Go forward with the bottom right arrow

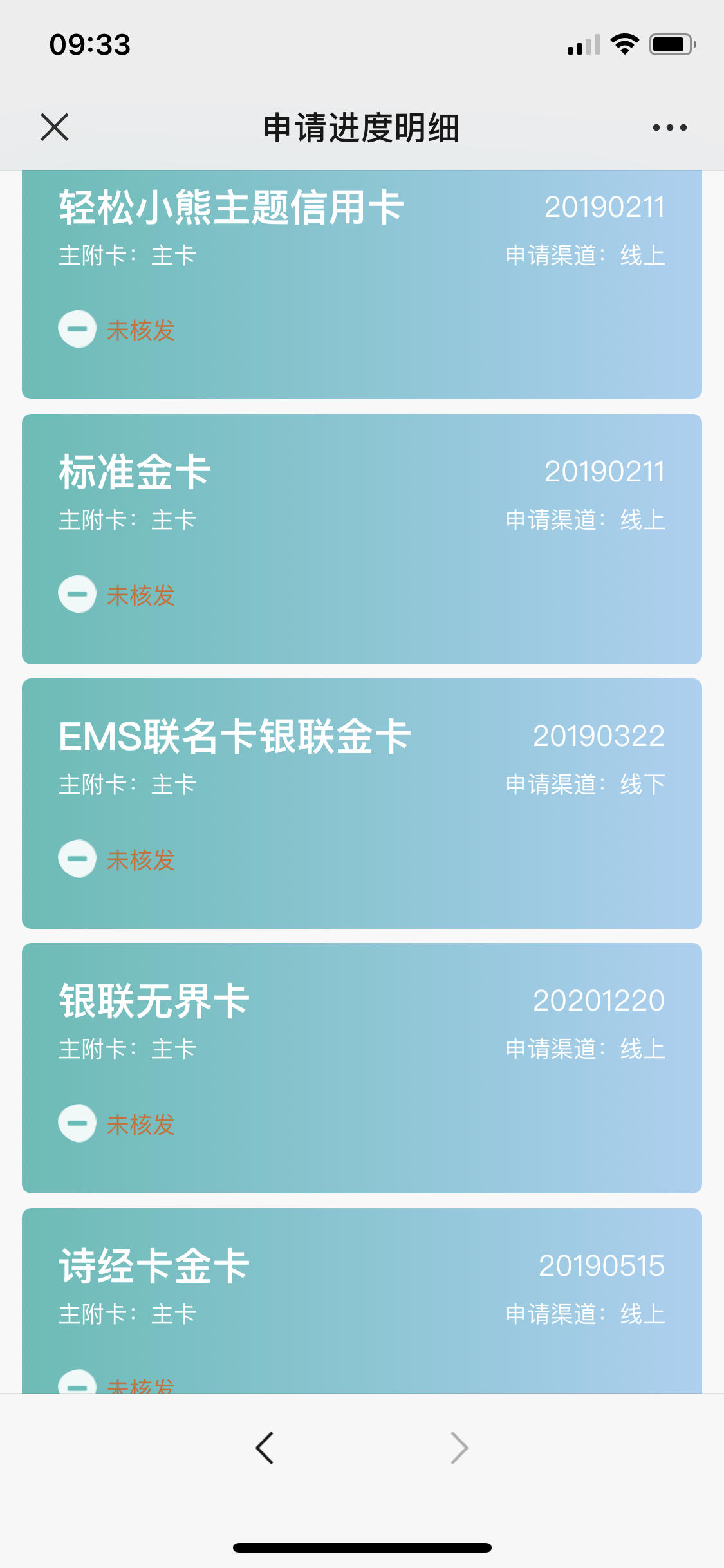pos(459,1448)
